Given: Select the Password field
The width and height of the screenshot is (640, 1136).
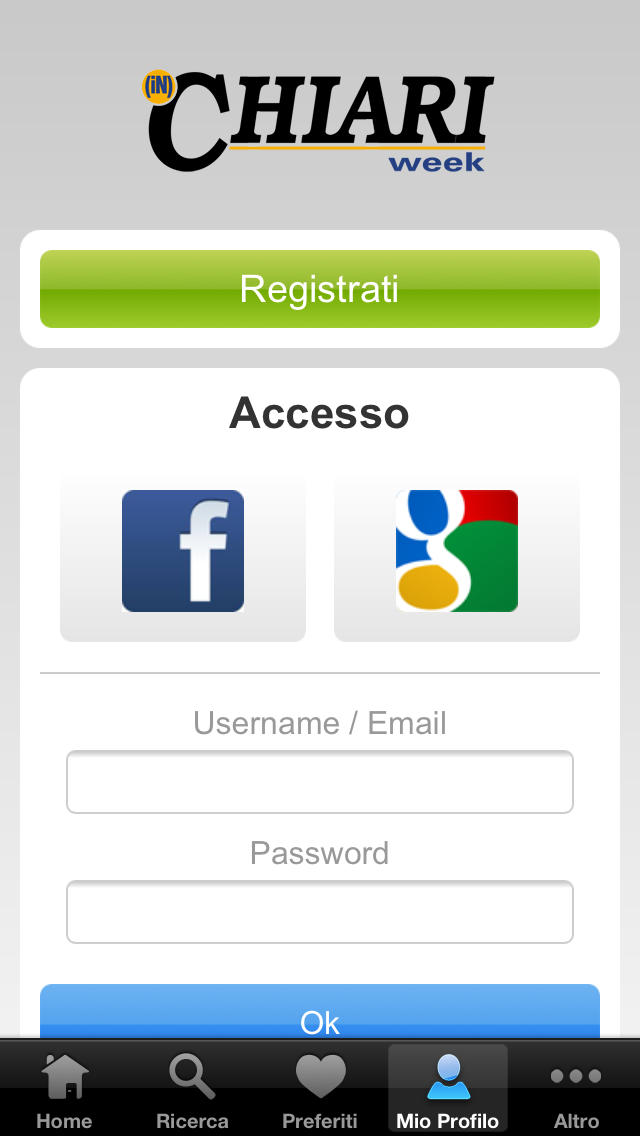Looking at the screenshot, I should pyautogui.click(x=320, y=911).
